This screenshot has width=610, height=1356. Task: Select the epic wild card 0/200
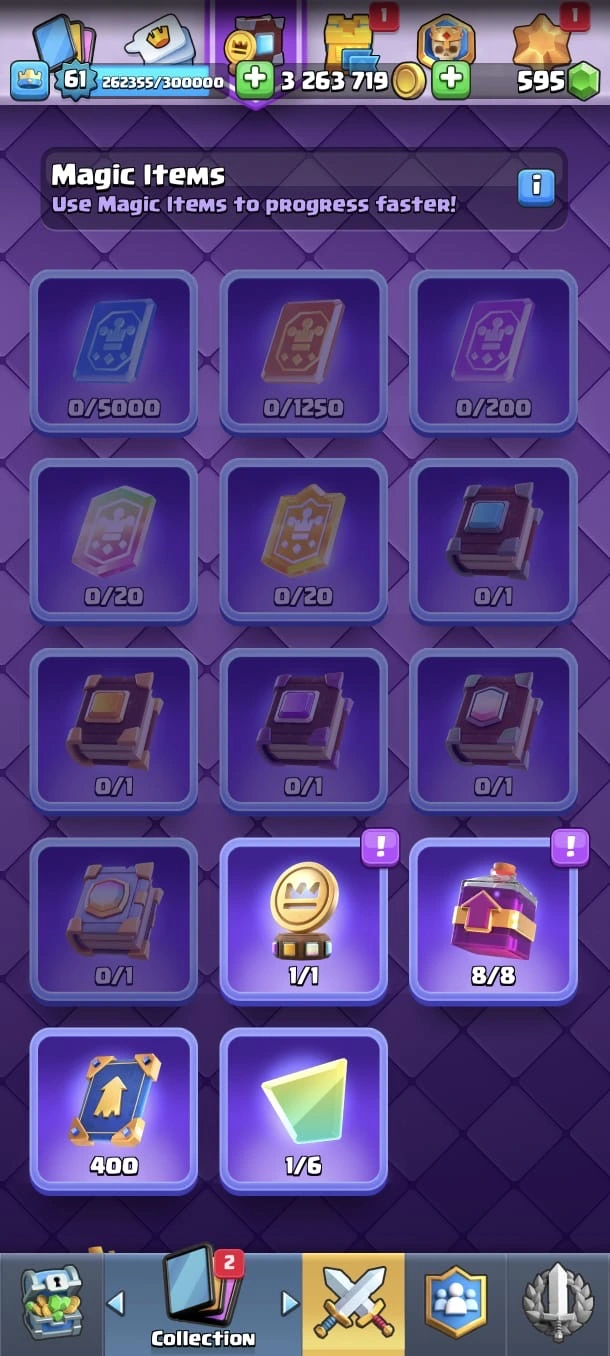pyautogui.click(x=493, y=351)
